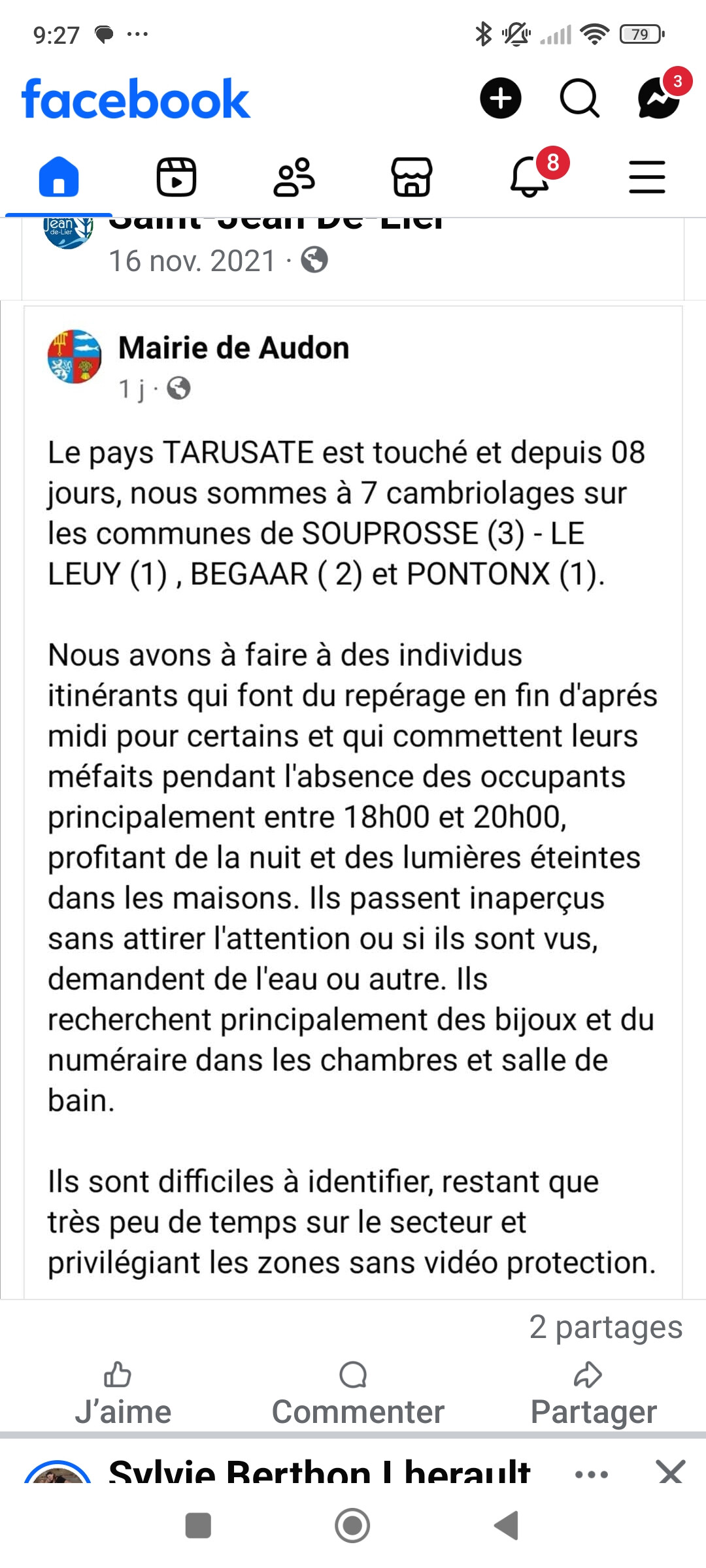
Task: Open the hamburger menu tab
Action: tap(647, 177)
